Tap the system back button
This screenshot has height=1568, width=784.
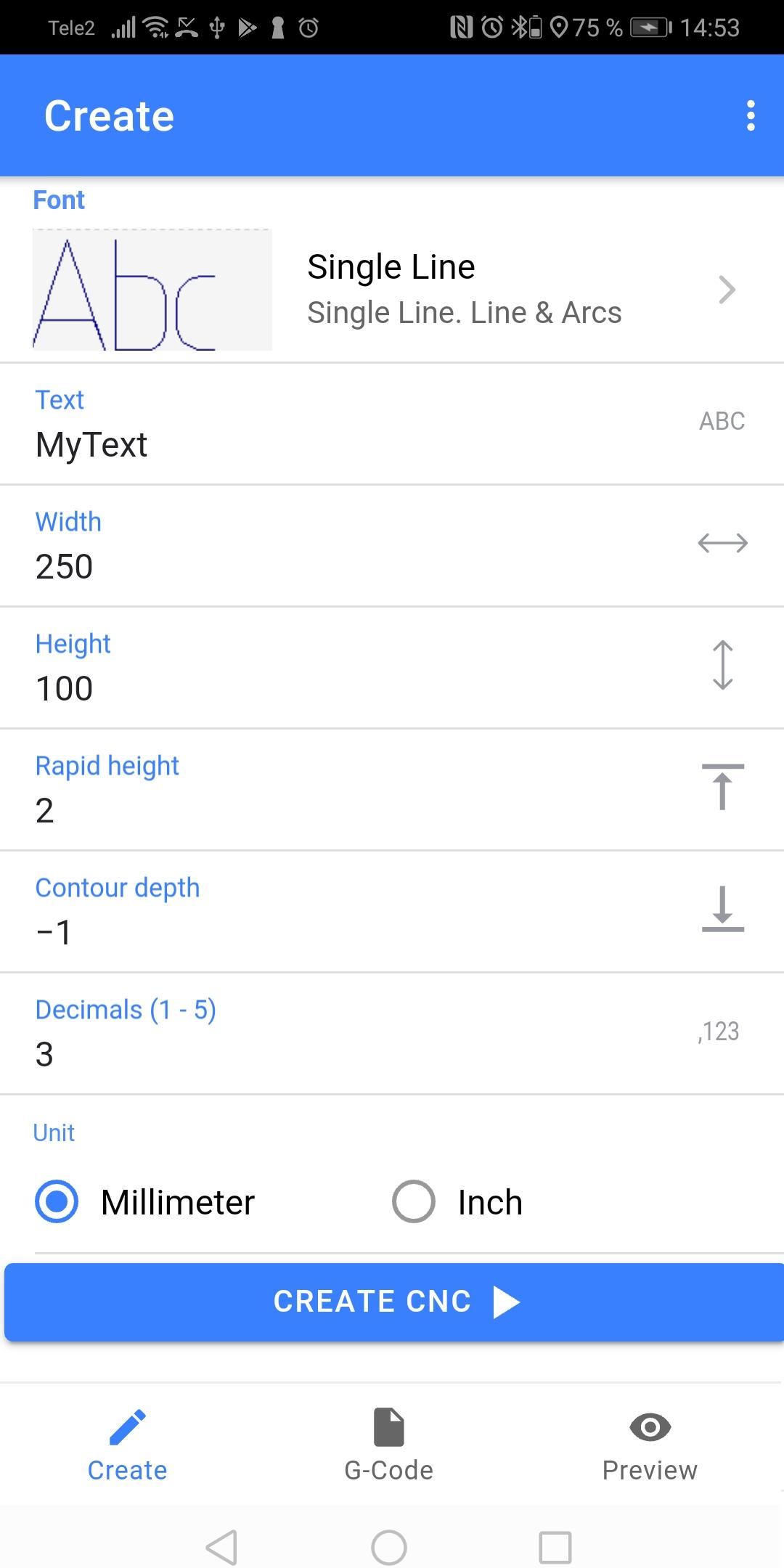(x=221, y=1547)
